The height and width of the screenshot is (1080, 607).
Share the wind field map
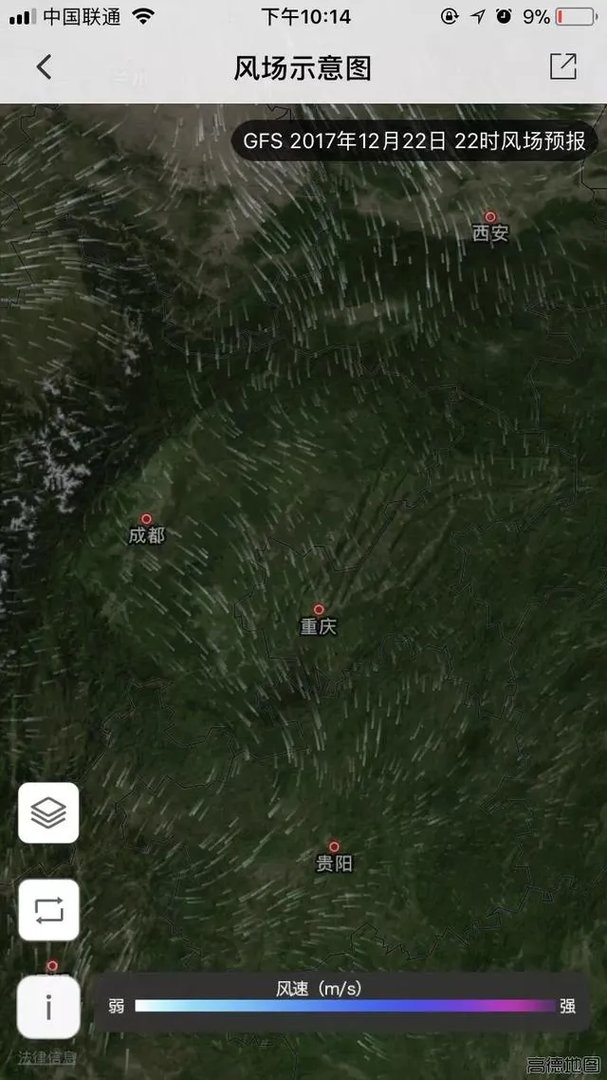point(563,67)
